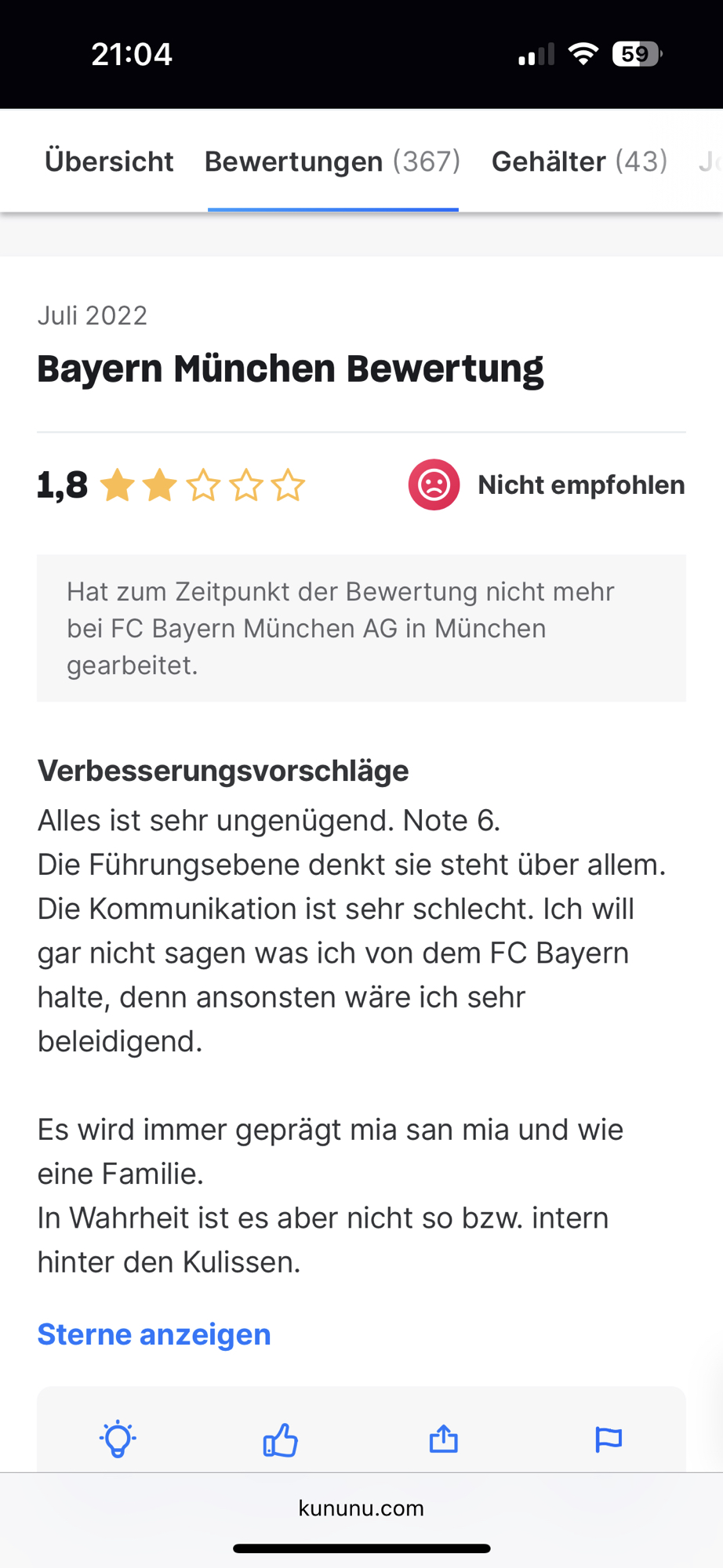
Task: Open the Gehälter tab
Action: tap(579, 162)
